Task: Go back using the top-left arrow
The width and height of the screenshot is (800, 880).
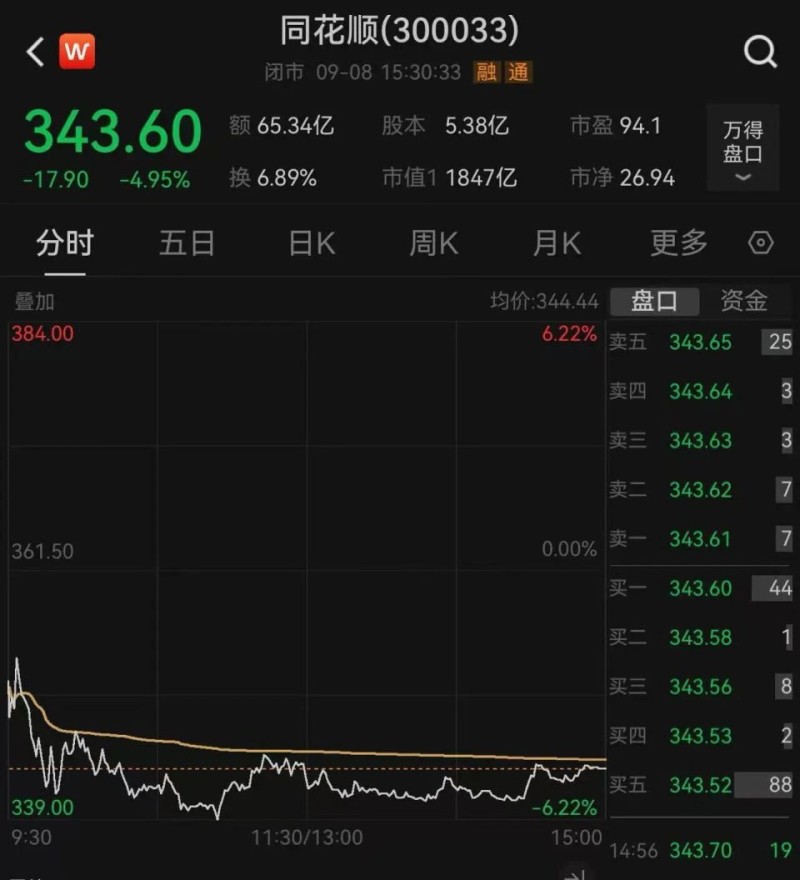Action: [x=36, y=52]
